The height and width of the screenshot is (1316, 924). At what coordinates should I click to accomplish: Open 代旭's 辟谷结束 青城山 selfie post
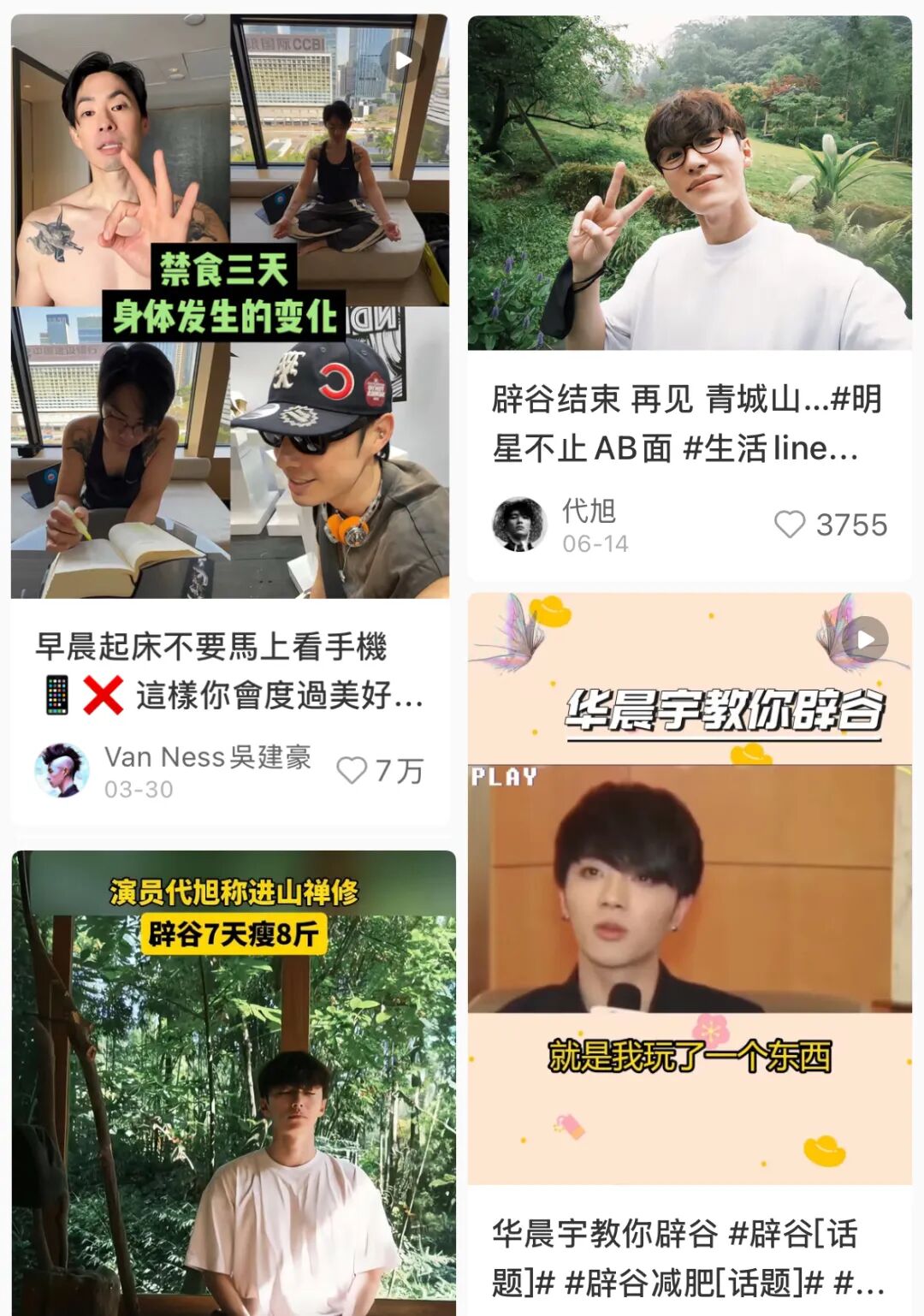[690, 183]
